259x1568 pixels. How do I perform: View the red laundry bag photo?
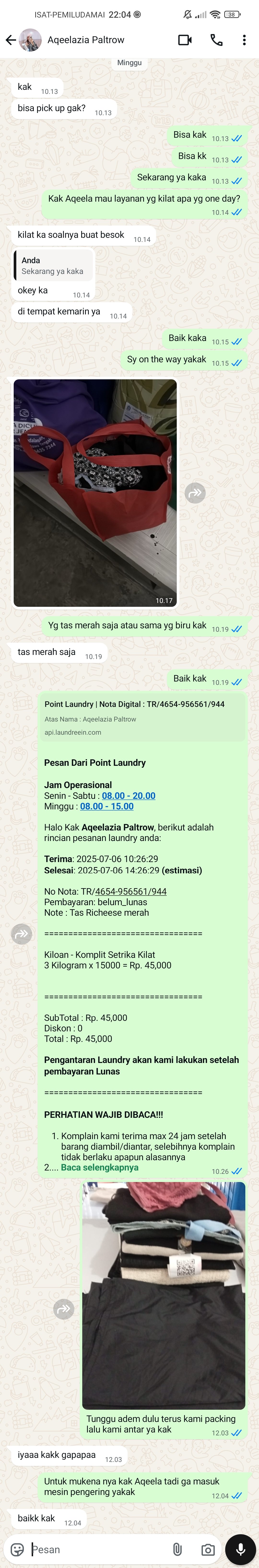pyautogui.click(x=95, y=492)
